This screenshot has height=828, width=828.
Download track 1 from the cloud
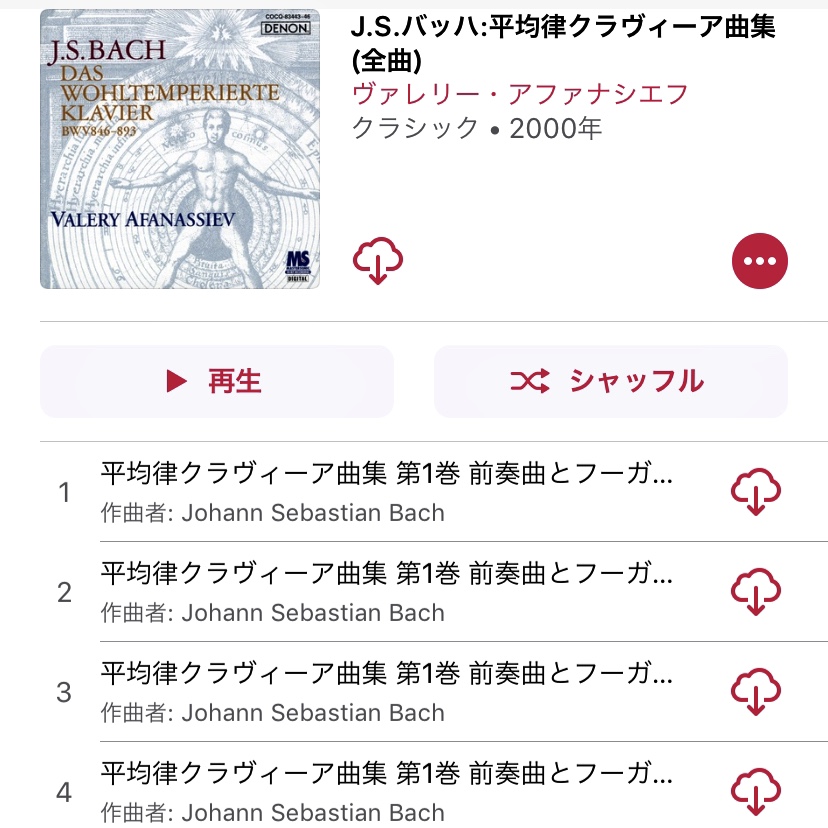[x=756, y=492]
